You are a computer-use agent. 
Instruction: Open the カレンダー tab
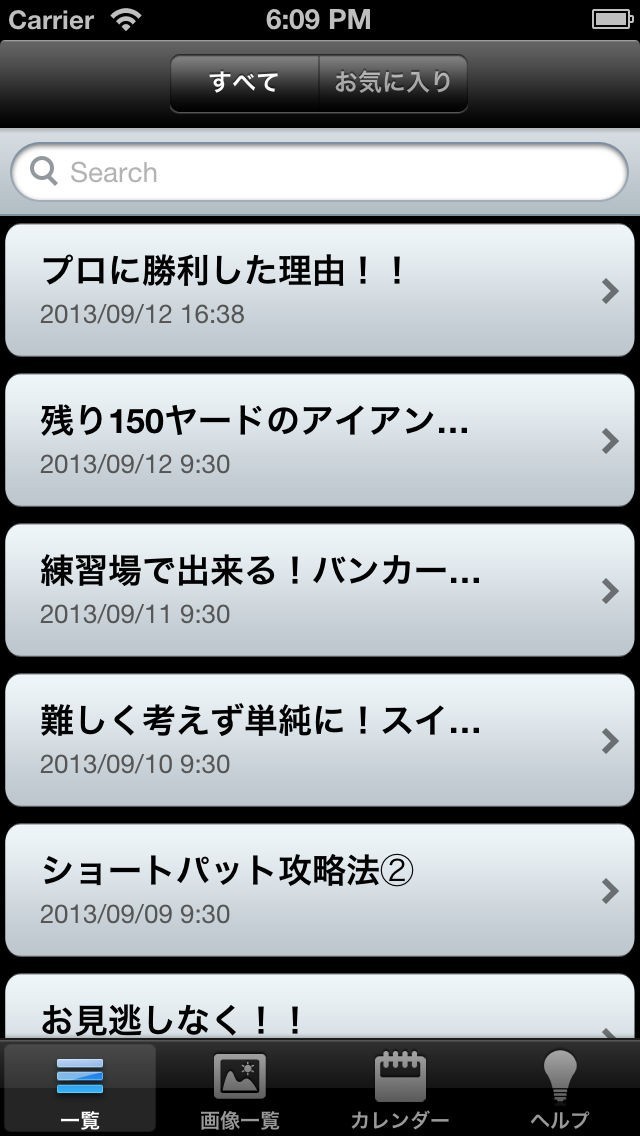coord(400,1088)
